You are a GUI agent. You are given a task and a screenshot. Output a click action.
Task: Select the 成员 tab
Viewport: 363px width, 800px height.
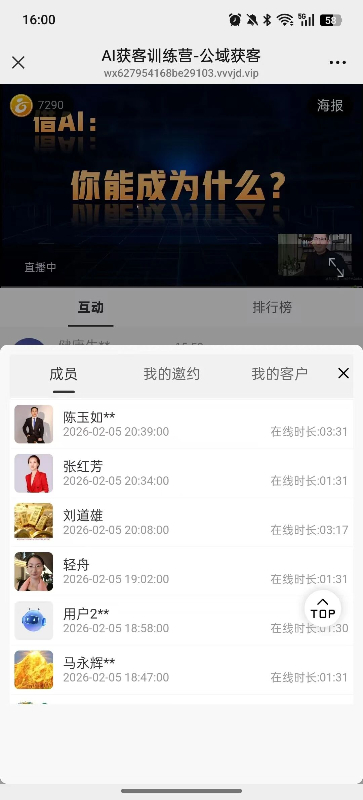pyautogui.click(x=63, y=374)
